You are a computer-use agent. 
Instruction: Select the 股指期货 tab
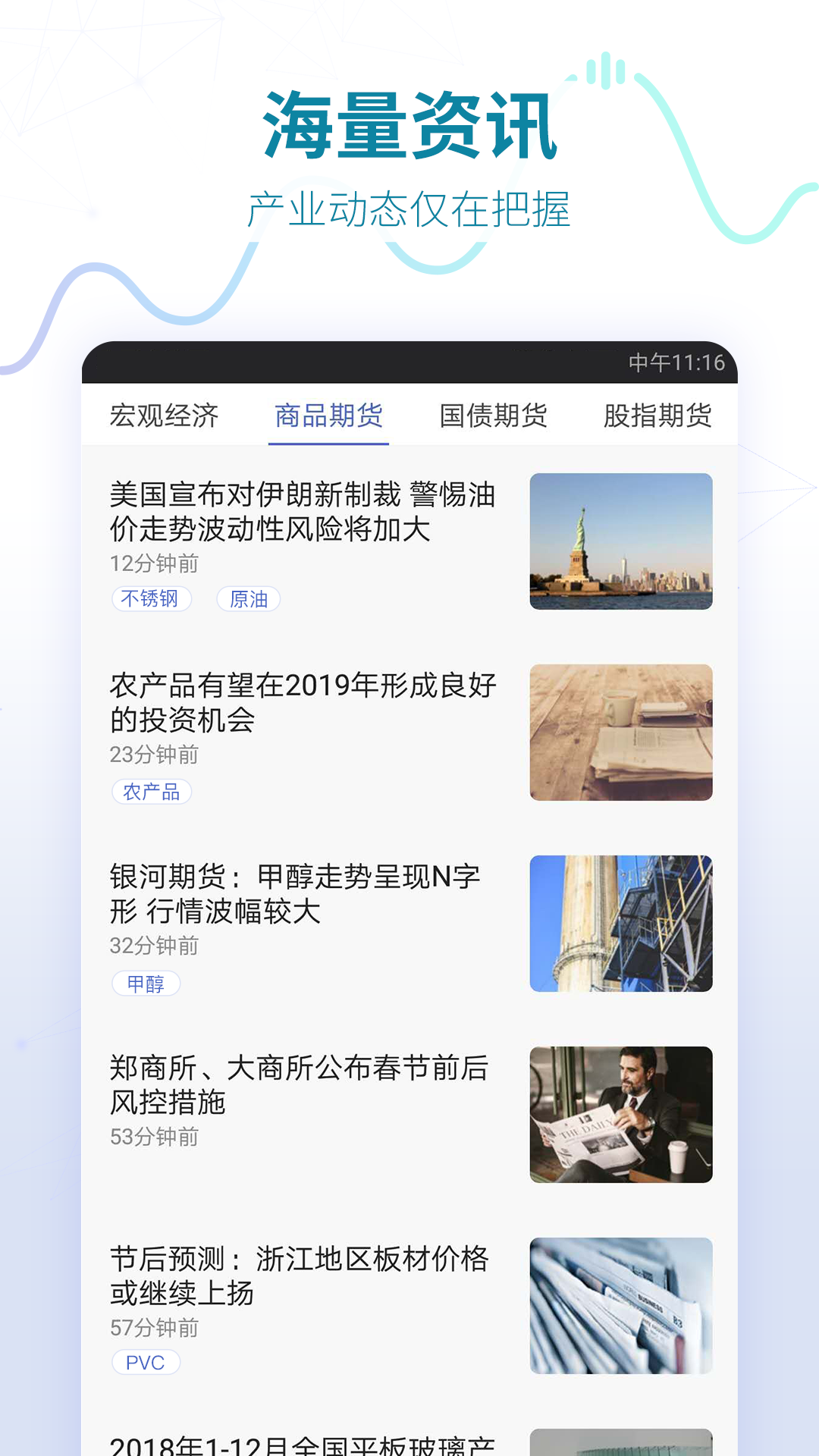click(657, 416)
